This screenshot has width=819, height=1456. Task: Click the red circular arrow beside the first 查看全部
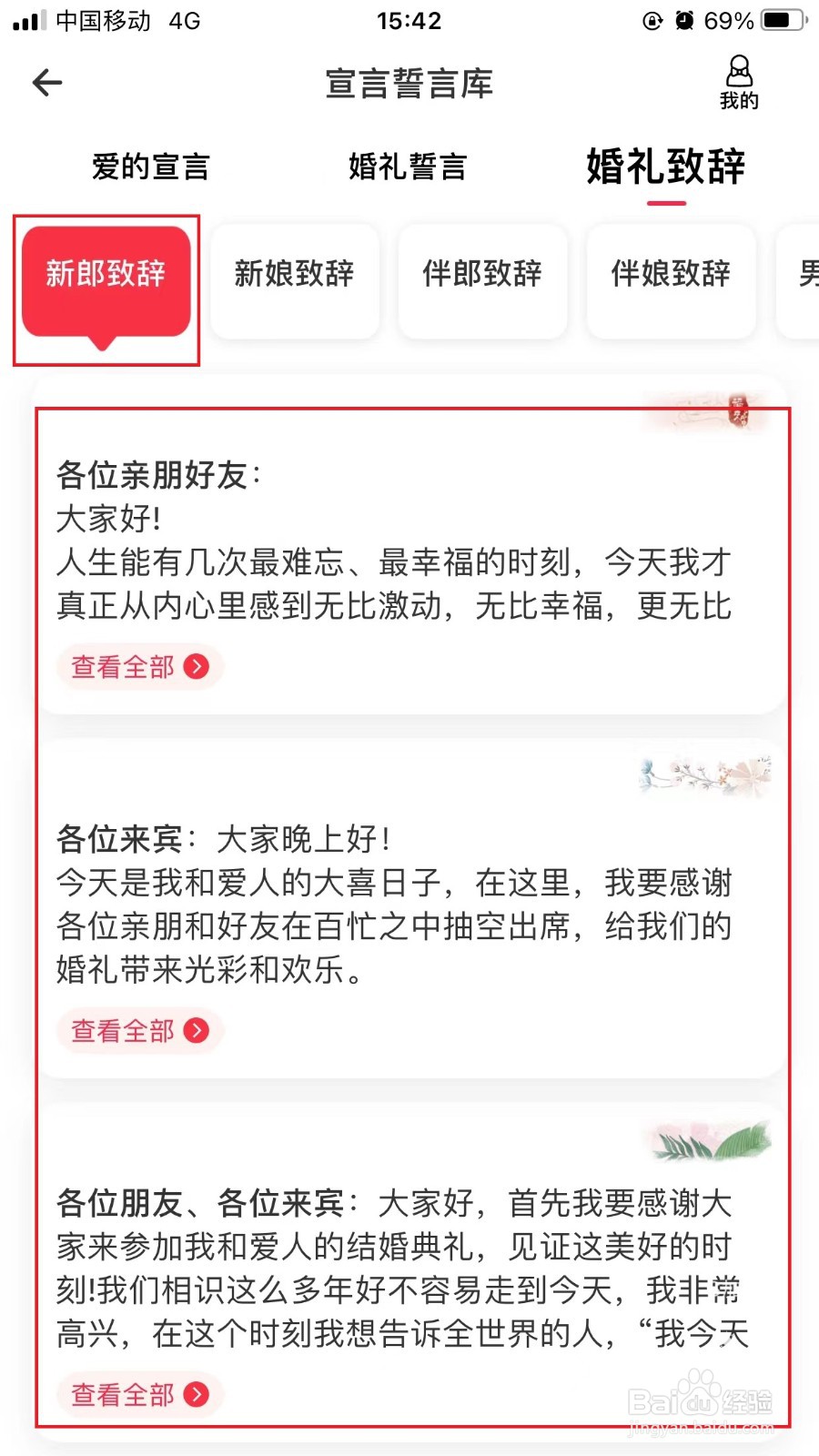(195, 667)
